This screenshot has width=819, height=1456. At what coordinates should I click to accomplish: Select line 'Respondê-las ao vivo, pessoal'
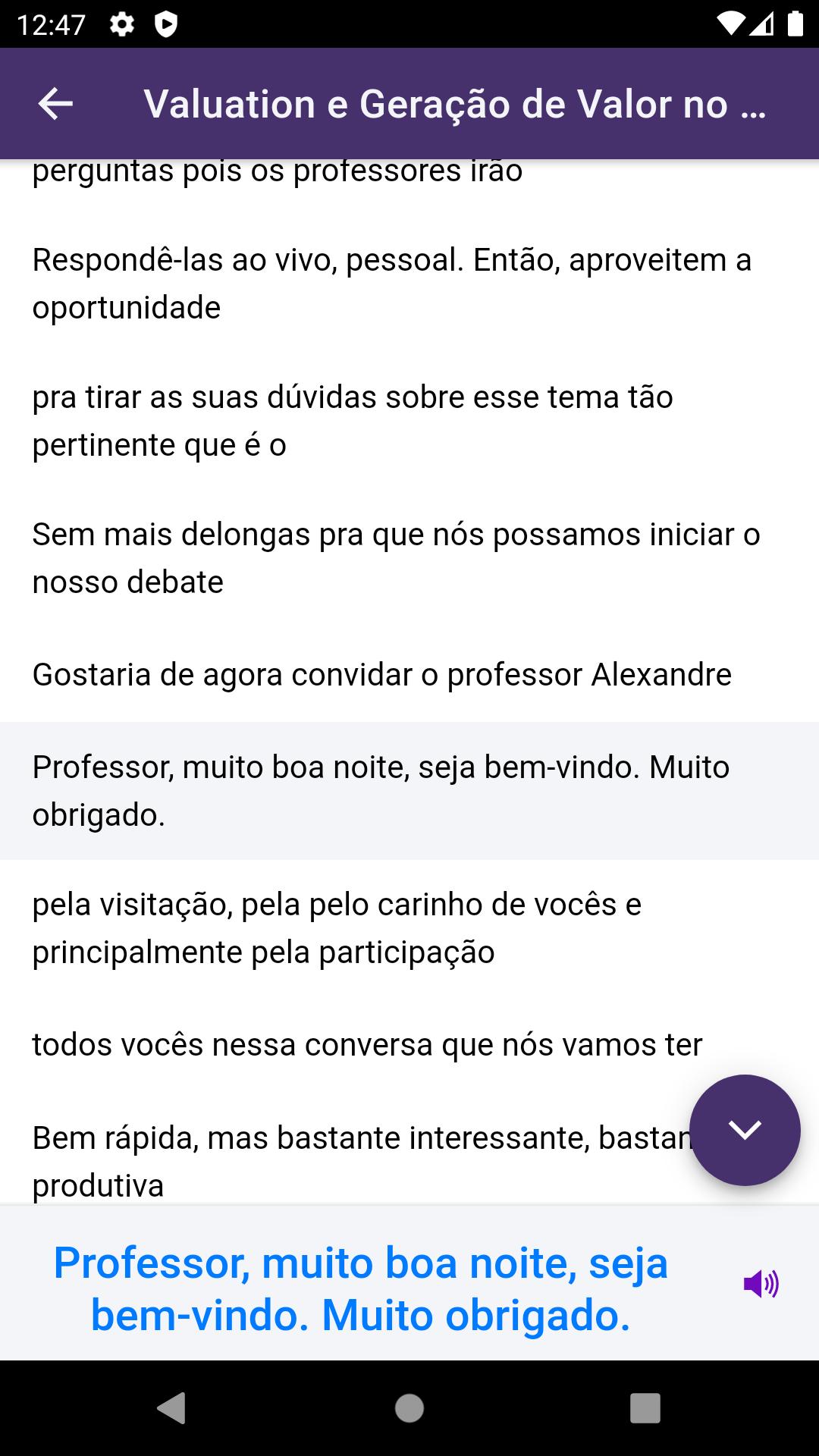409,284
